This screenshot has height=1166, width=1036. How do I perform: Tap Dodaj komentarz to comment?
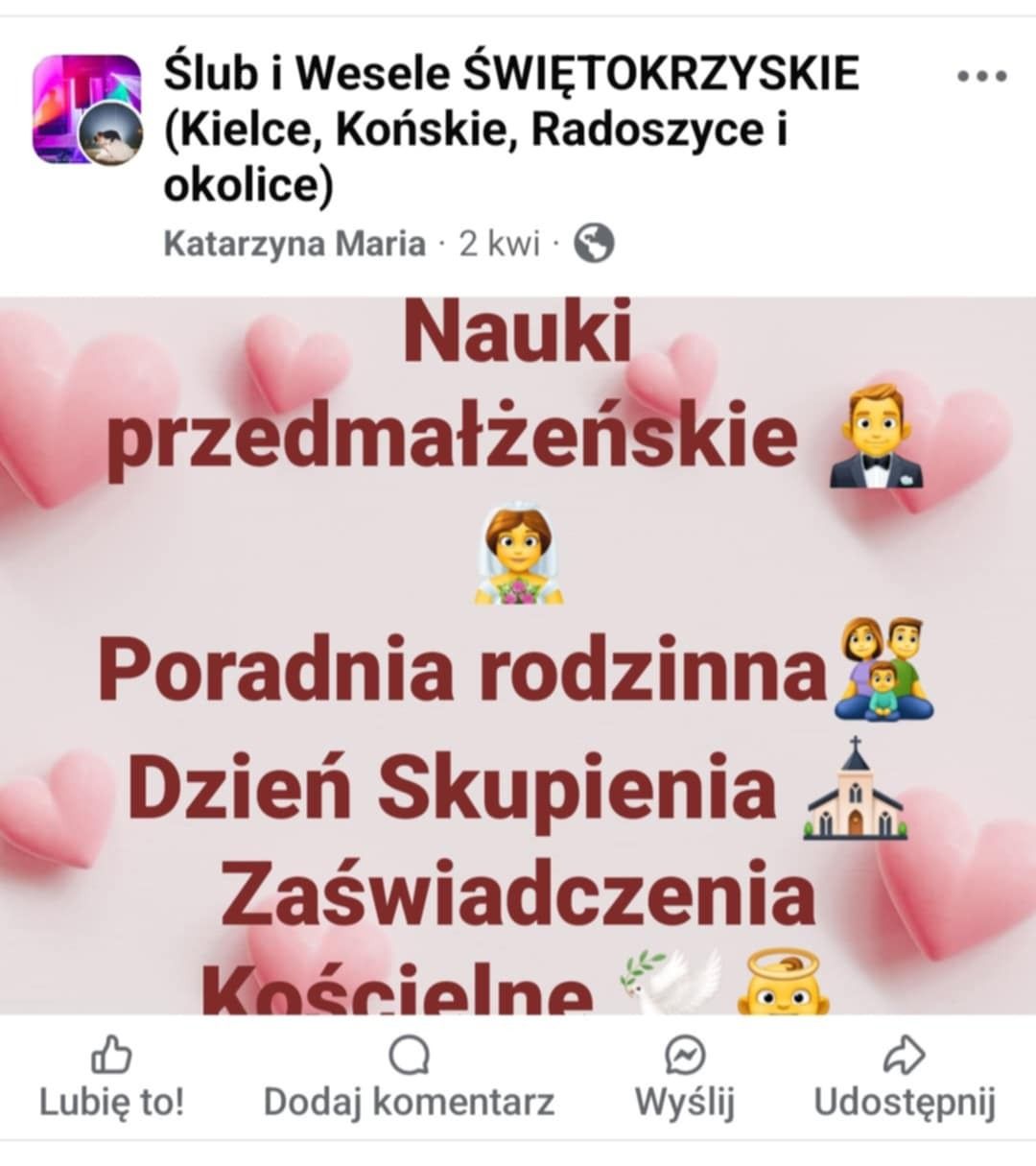point(409,1079)
